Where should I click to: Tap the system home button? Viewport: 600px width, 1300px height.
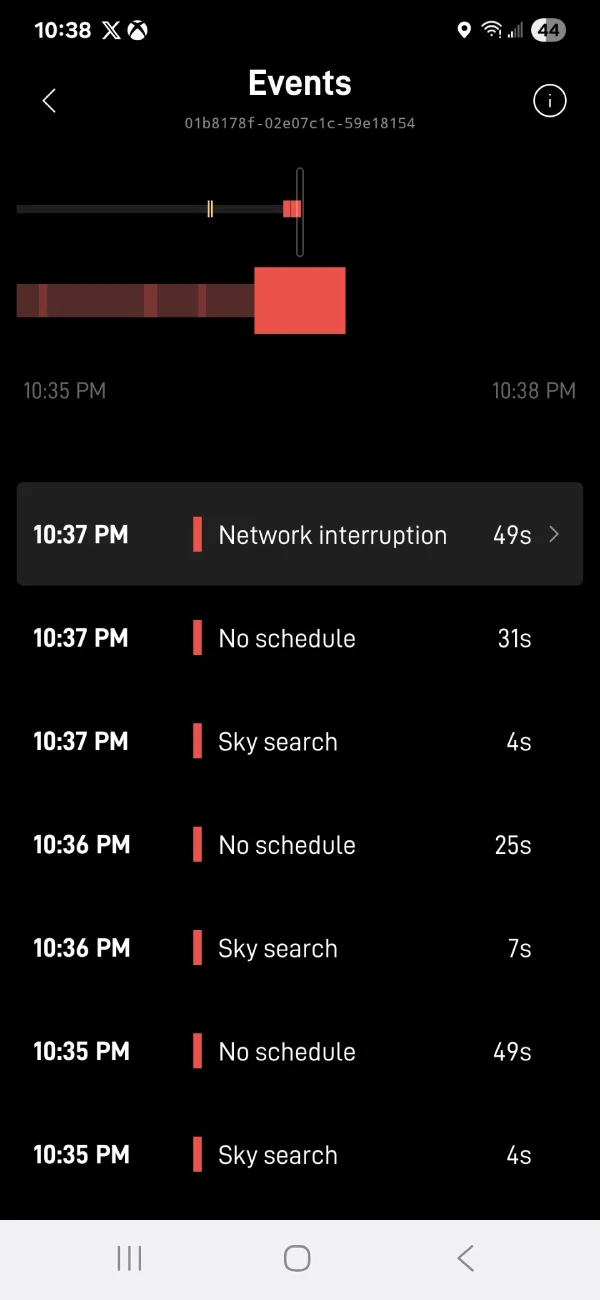click(297, 1258)
